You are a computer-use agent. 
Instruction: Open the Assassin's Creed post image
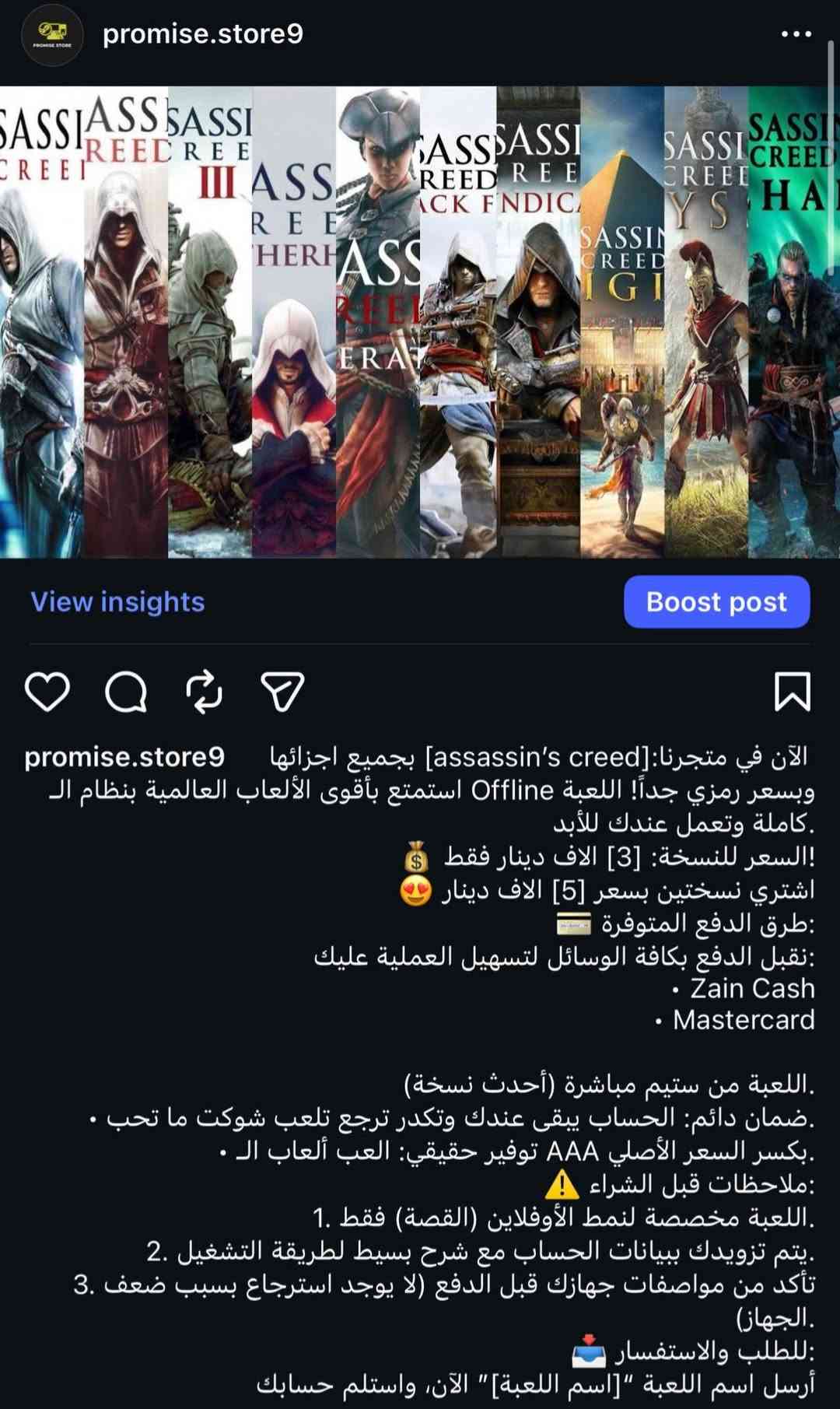420,321
